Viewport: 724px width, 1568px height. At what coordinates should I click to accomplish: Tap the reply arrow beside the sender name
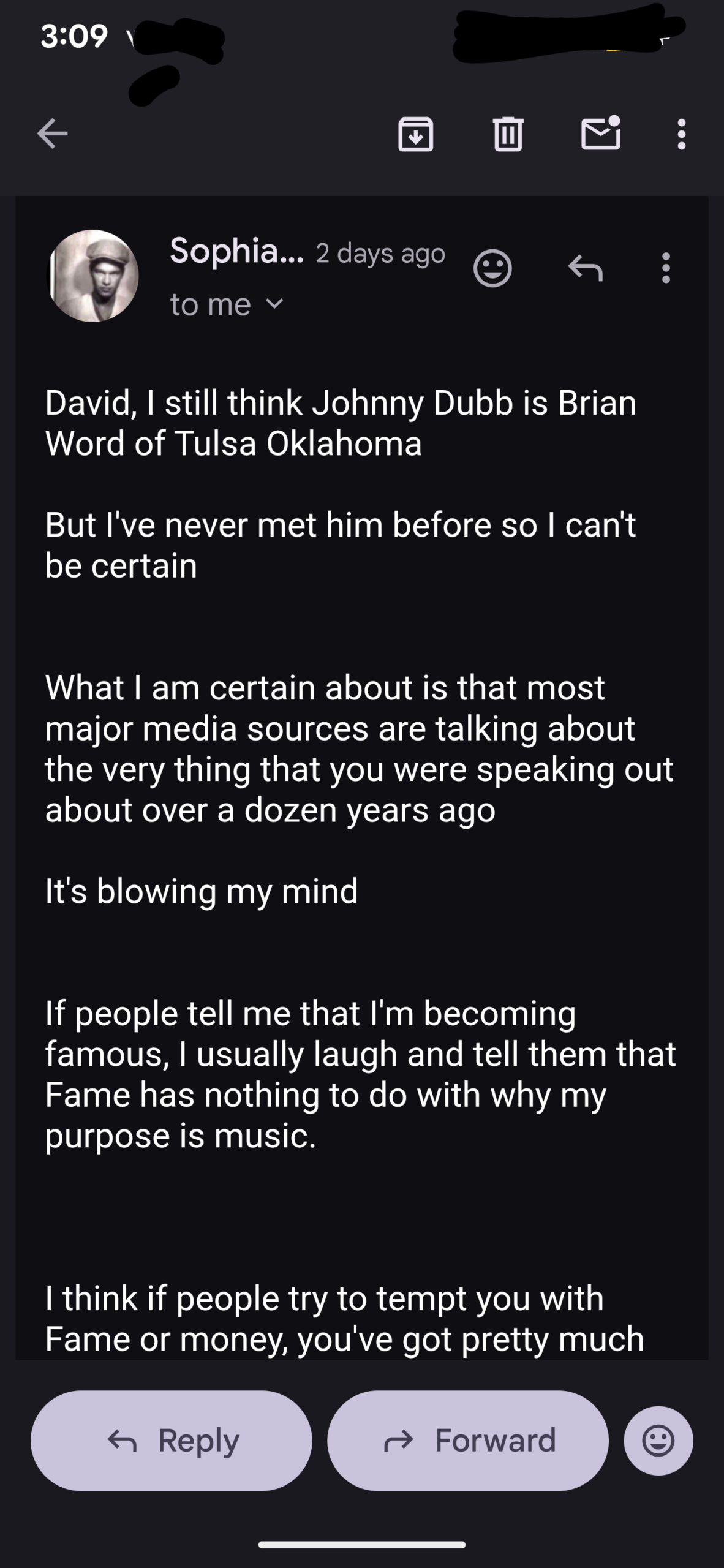coord(586,268)
